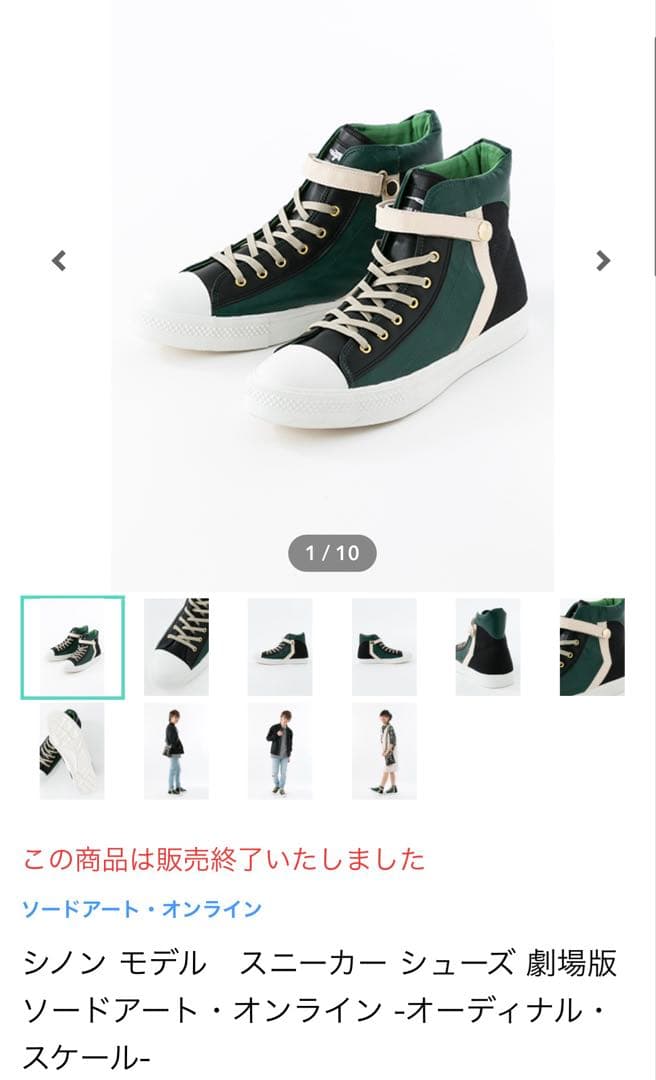
Task: Open the ソードアート・オンライン series link
Action: 142,909
